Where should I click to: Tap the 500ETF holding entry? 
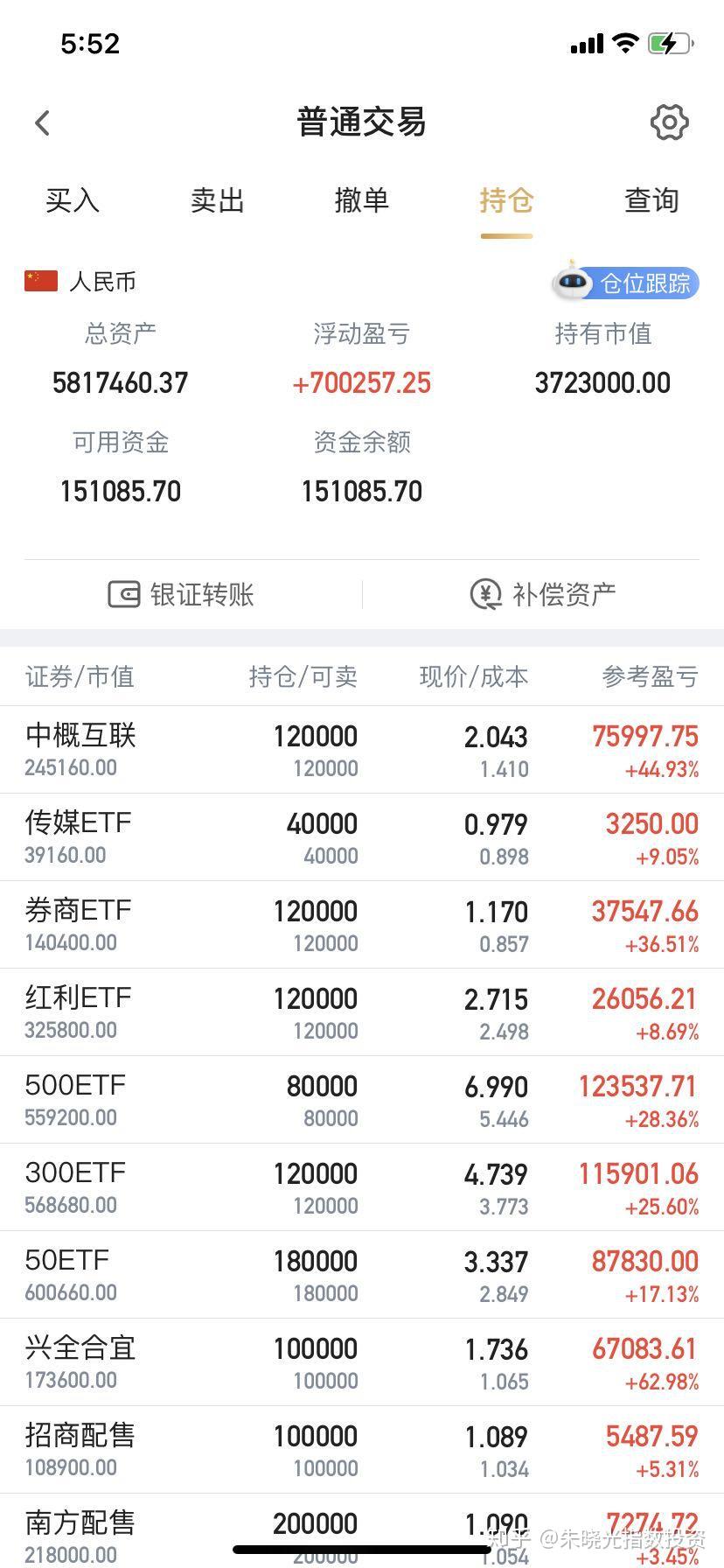(362, 1098)
